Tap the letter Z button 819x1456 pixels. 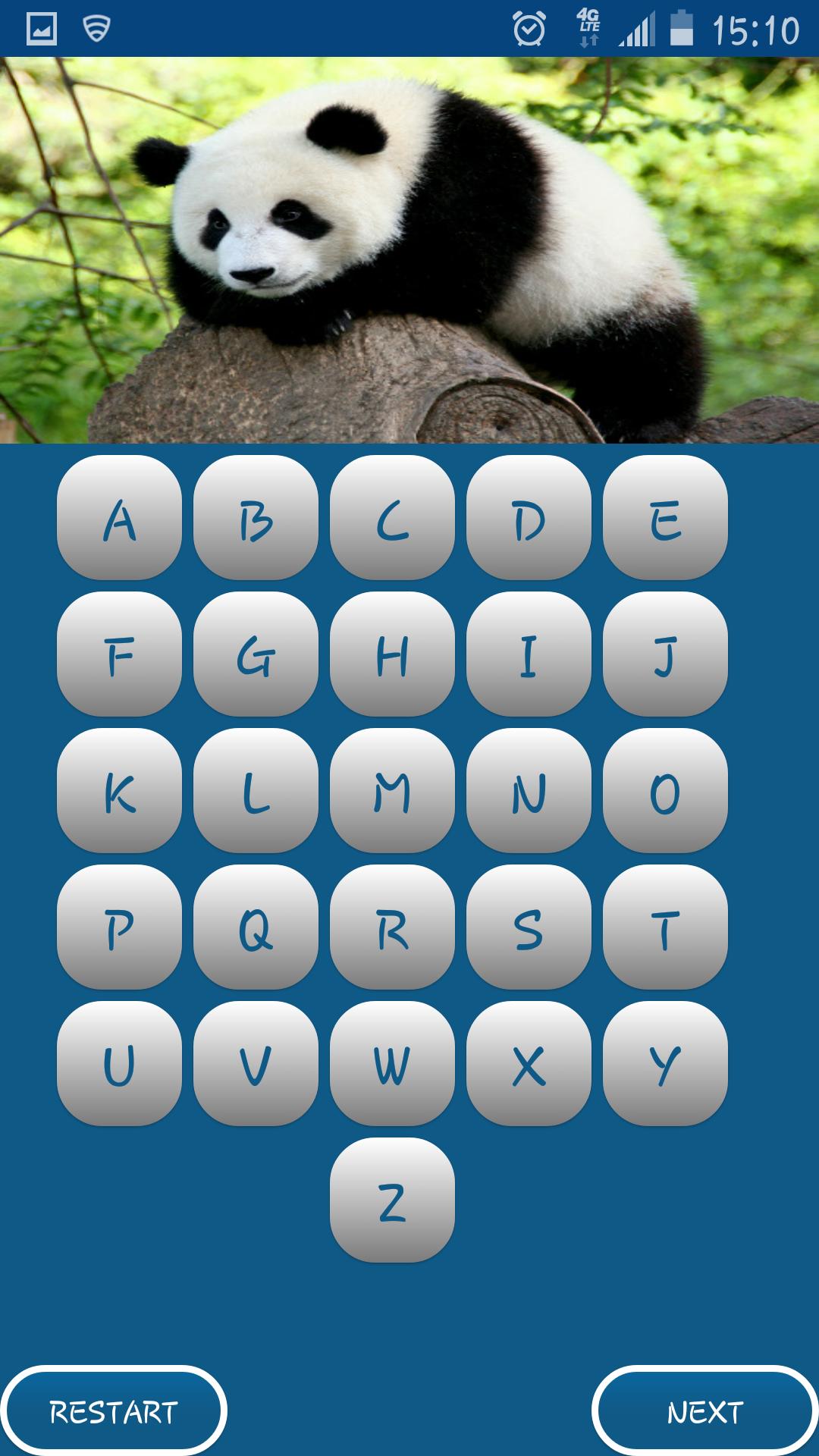[392, 1200]
